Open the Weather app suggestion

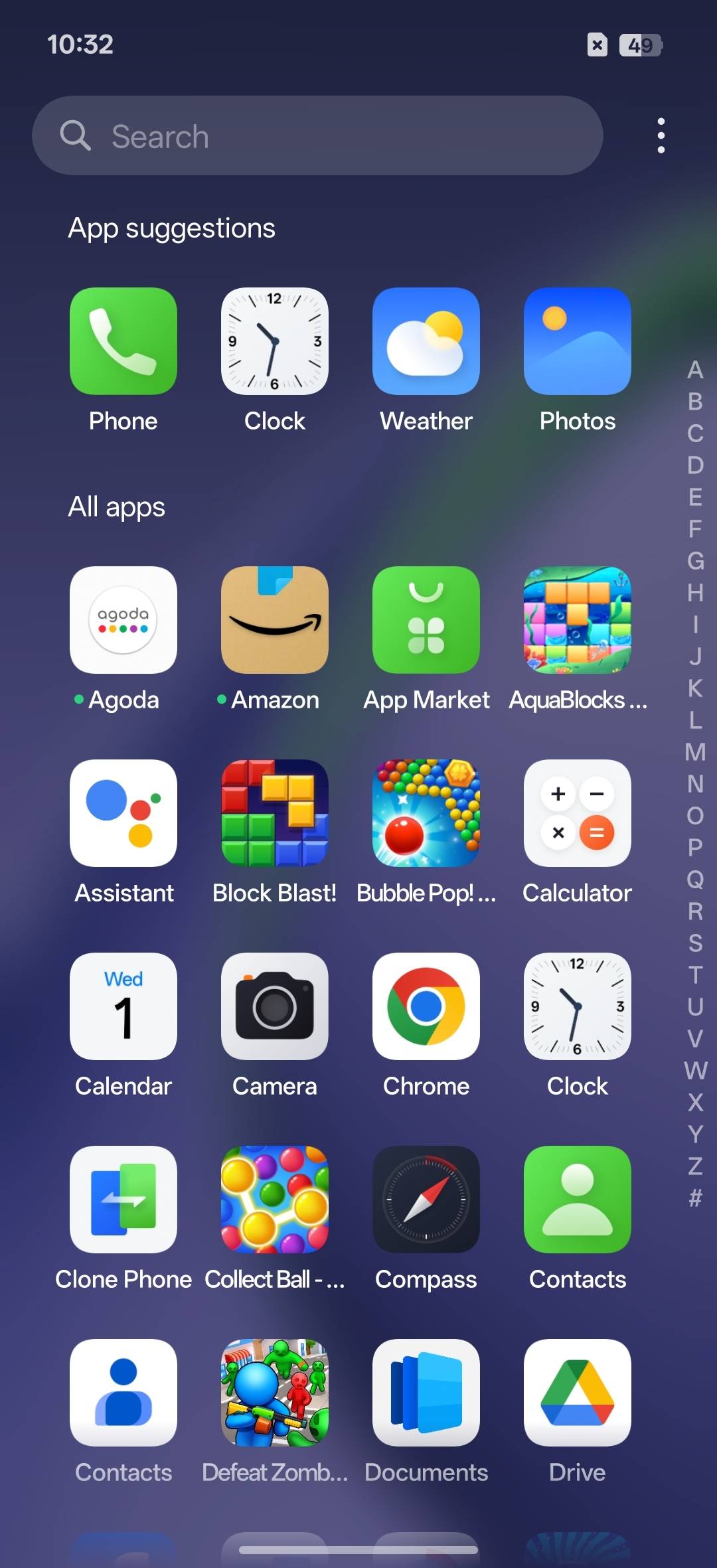pyautogui.click(x=426, y=341)
